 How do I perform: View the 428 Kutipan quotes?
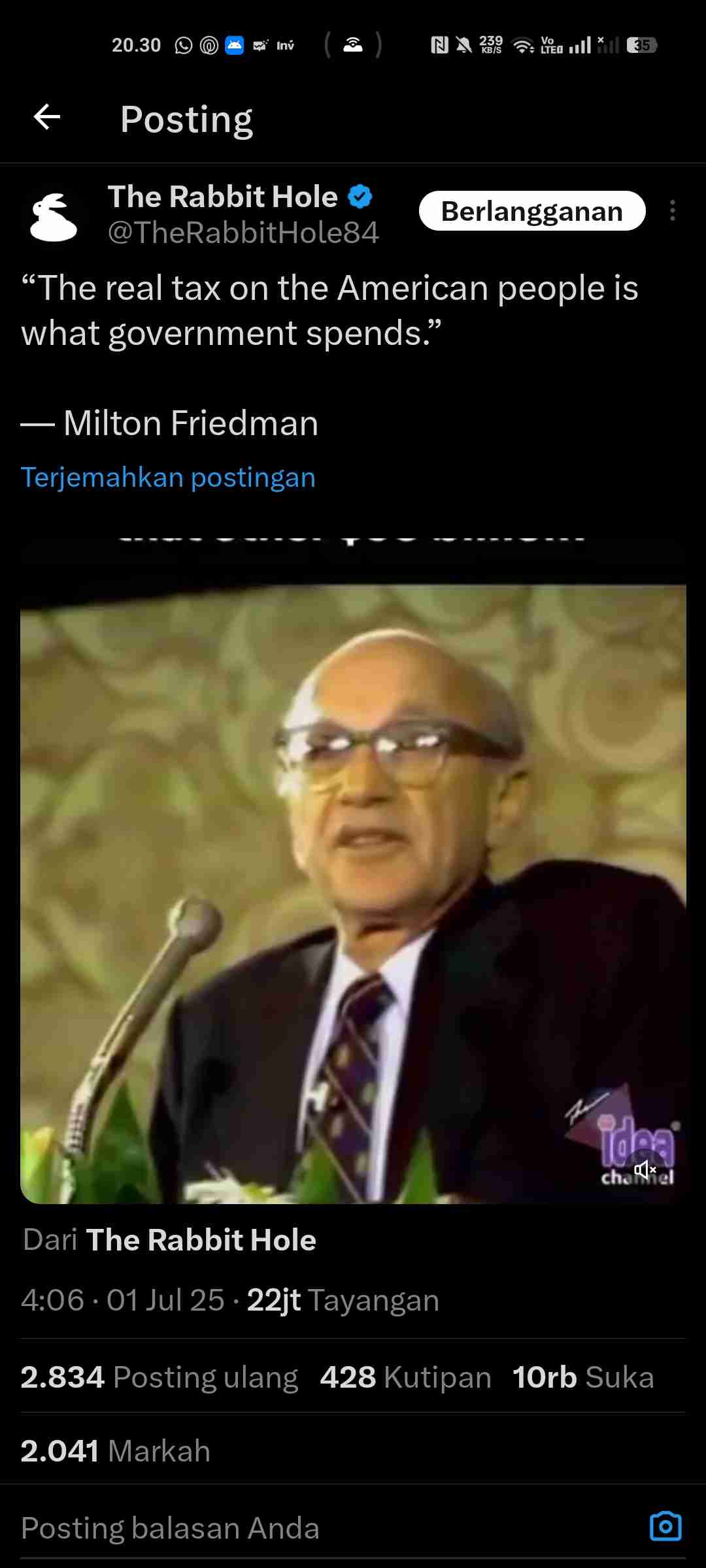[x=405, y=1377]
